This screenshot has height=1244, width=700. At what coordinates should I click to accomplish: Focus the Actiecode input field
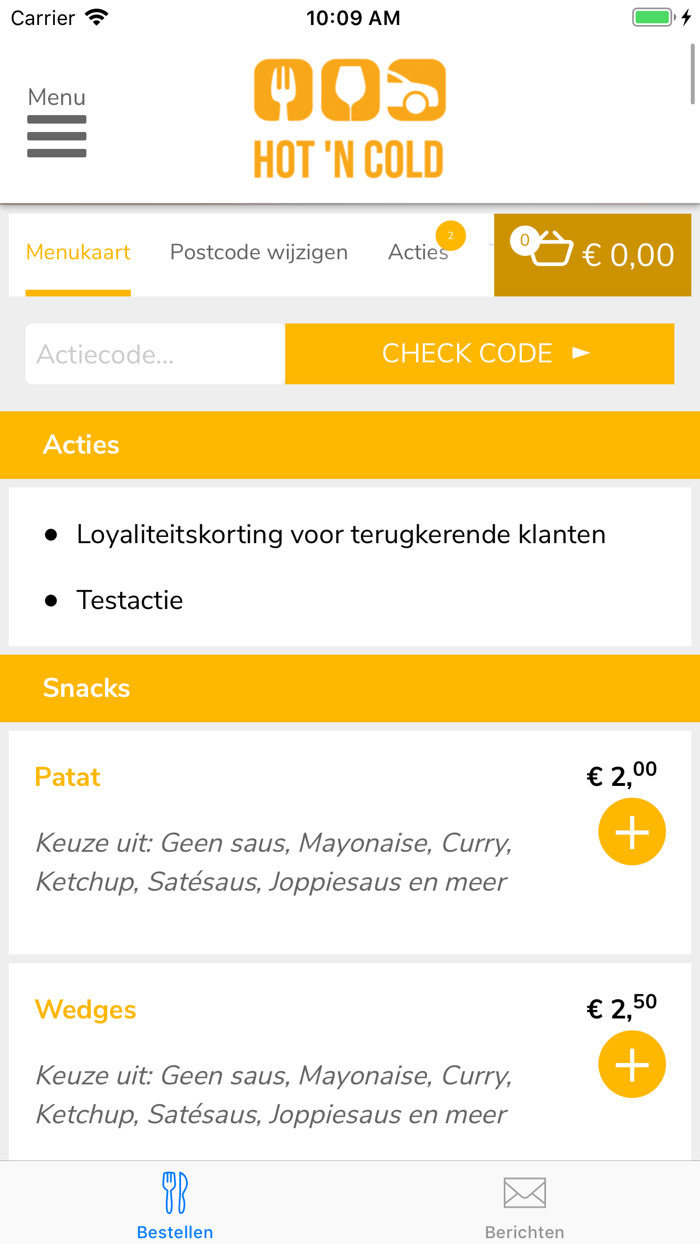155,354
